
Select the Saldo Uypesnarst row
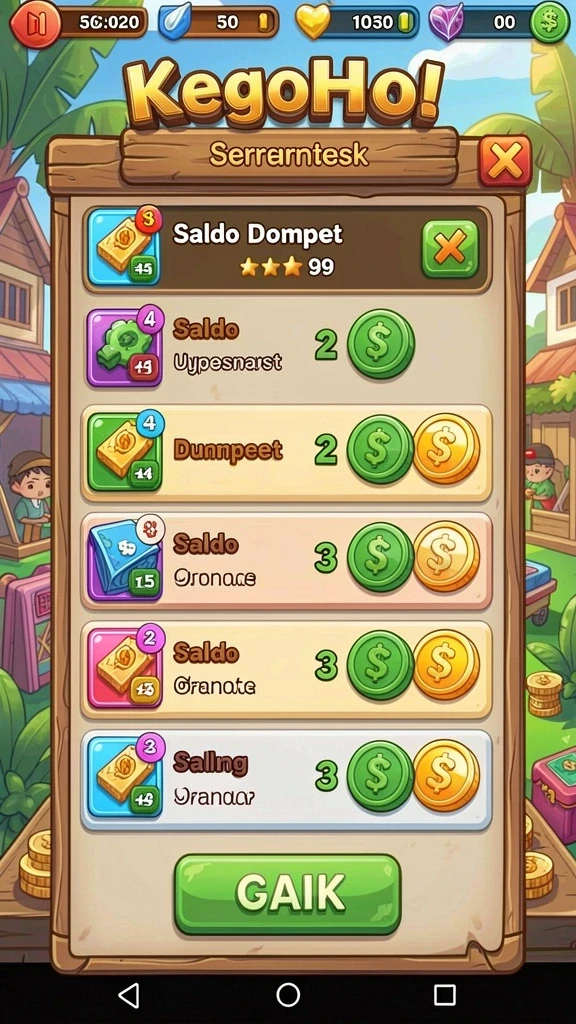tap(287, 346)
